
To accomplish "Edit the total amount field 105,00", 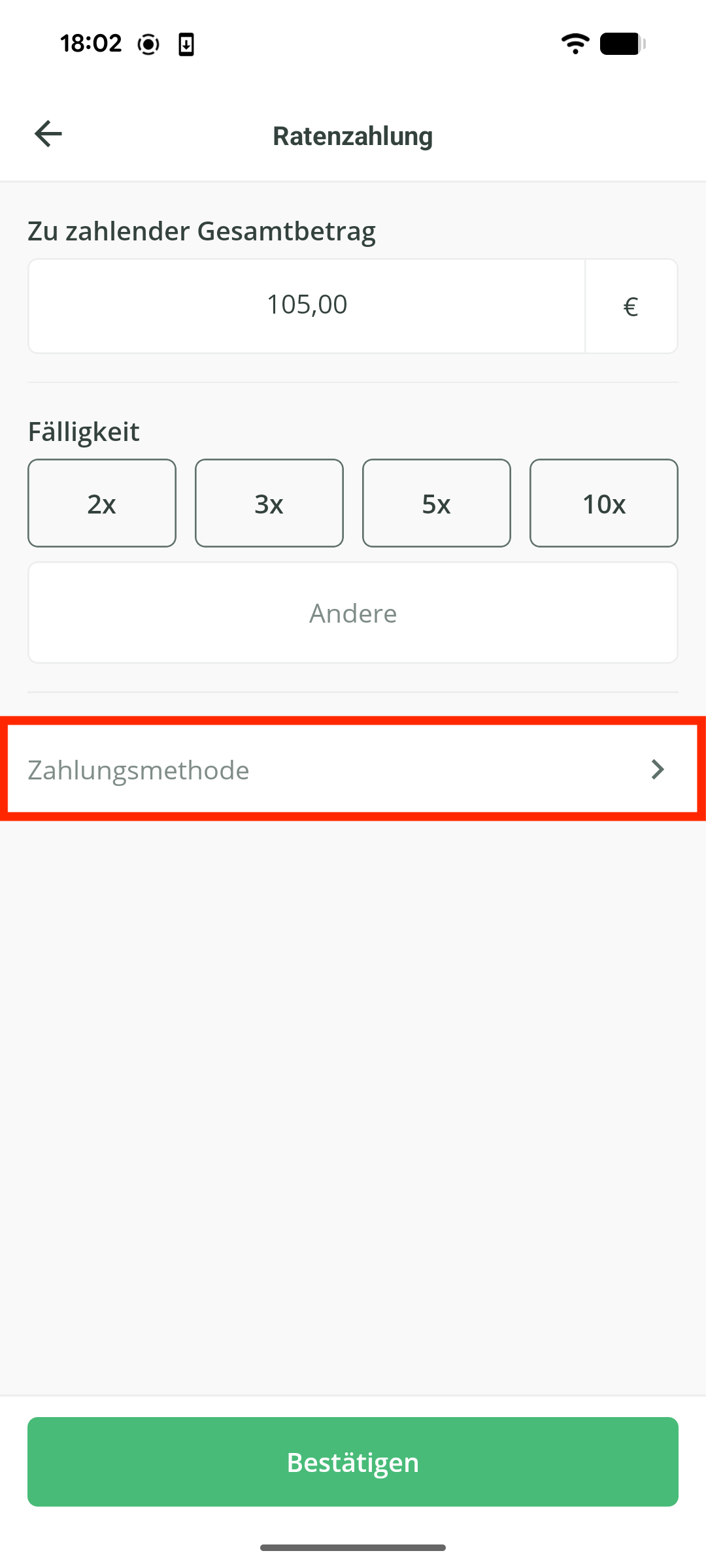I will point(307,306).
